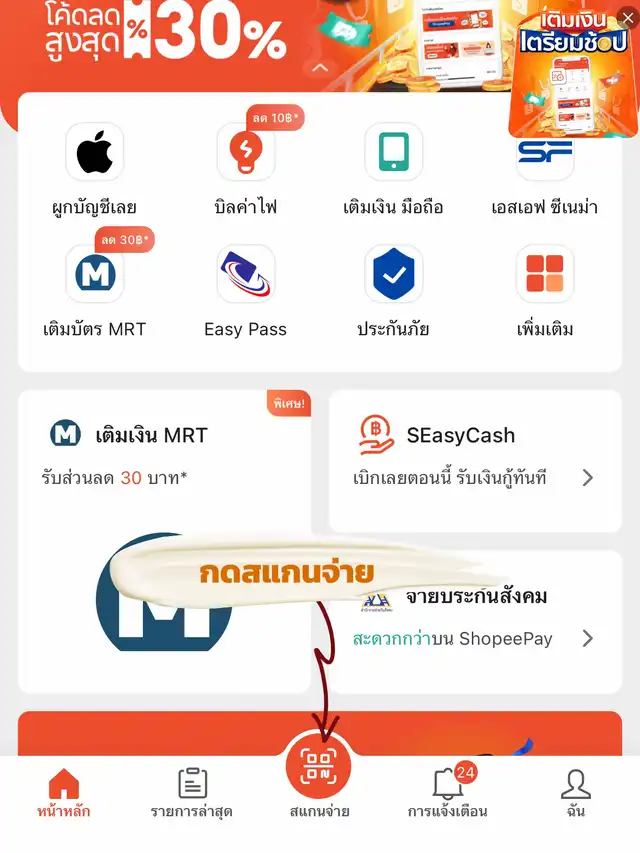The image size is (640, 853).
Task: Switch to รายการล่าสุด recent transactions tab
Action: point(192,794)
